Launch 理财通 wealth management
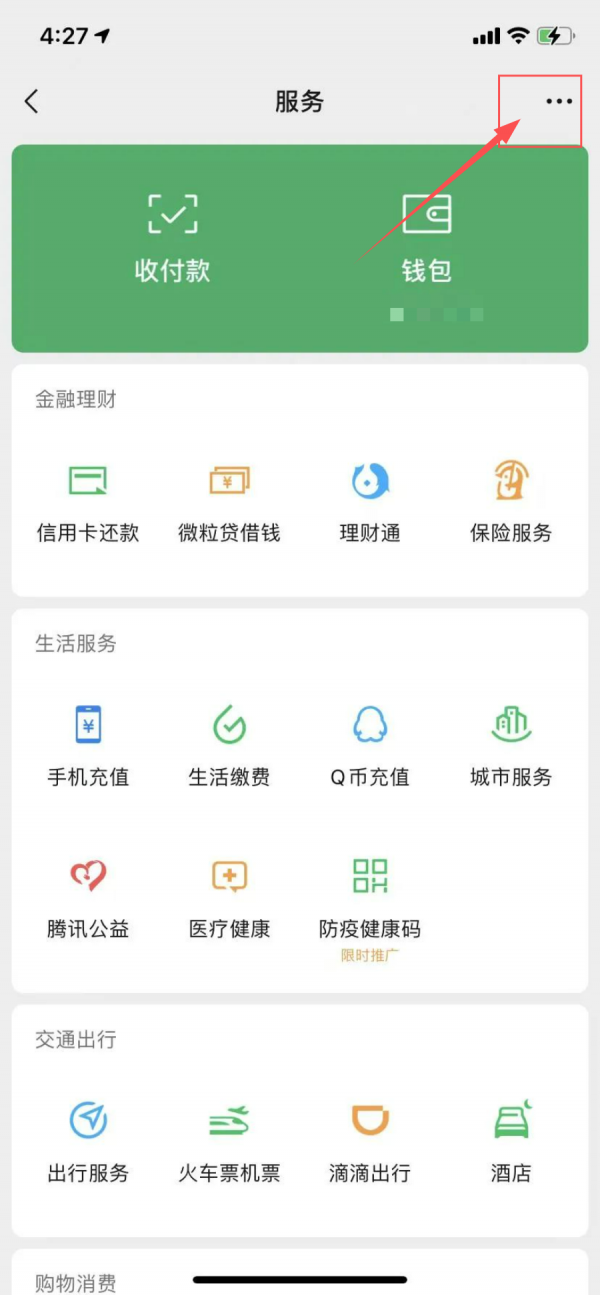Viewport: 600px width, 1295px height. coord(370,501)
